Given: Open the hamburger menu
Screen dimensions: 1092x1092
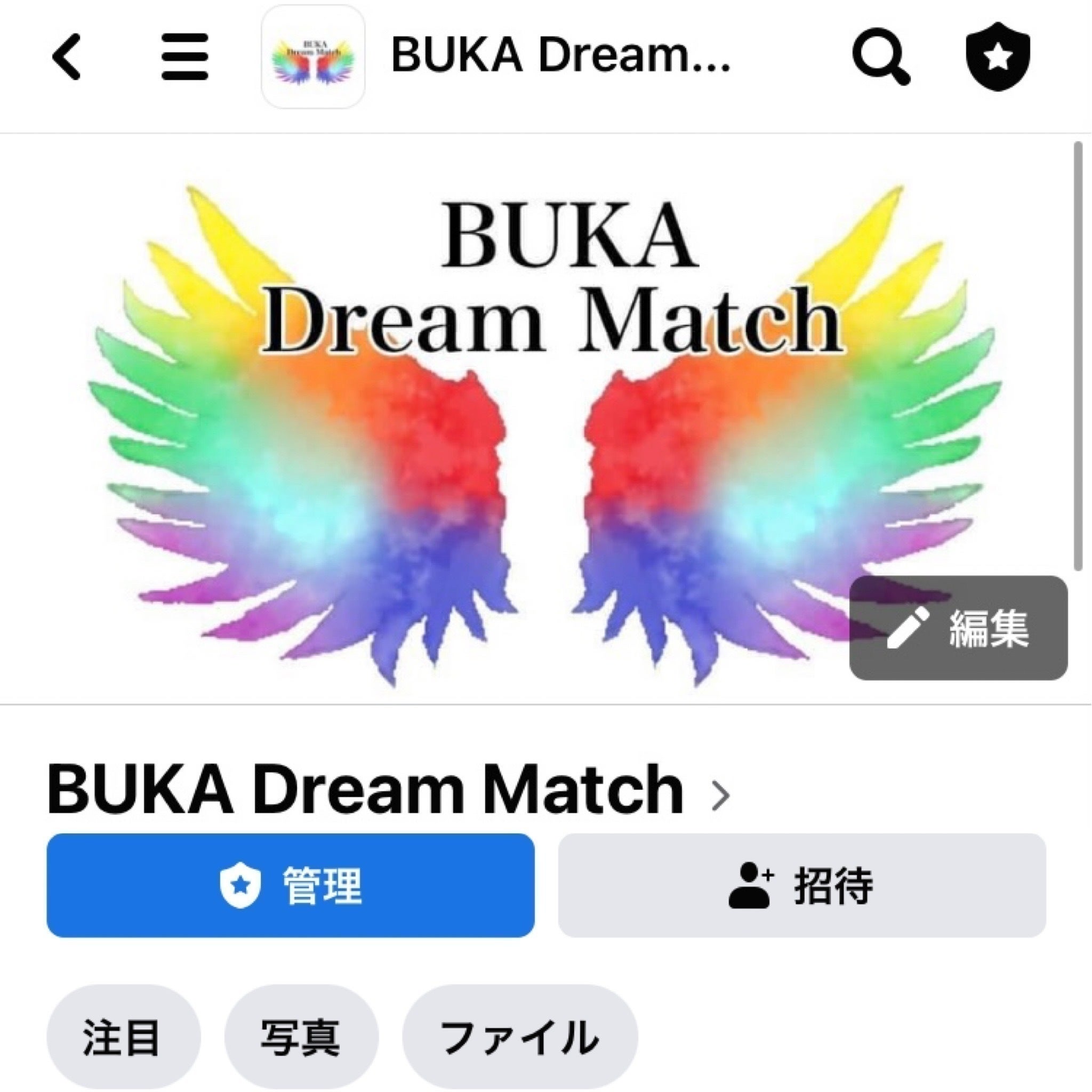Looking at the screenshot, I should (184, 57).
